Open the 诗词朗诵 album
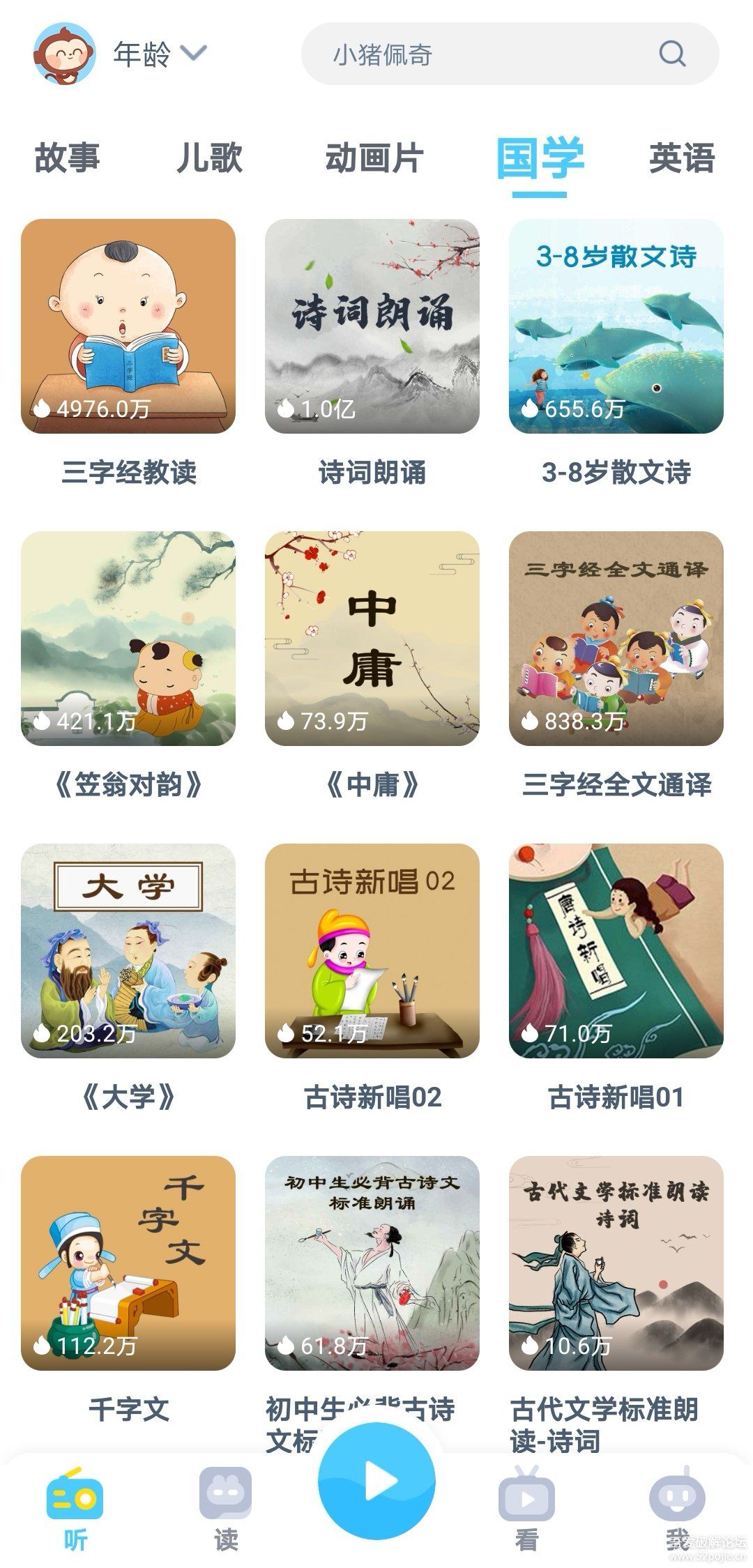753x1568 pixels. (x=372, y=326)
